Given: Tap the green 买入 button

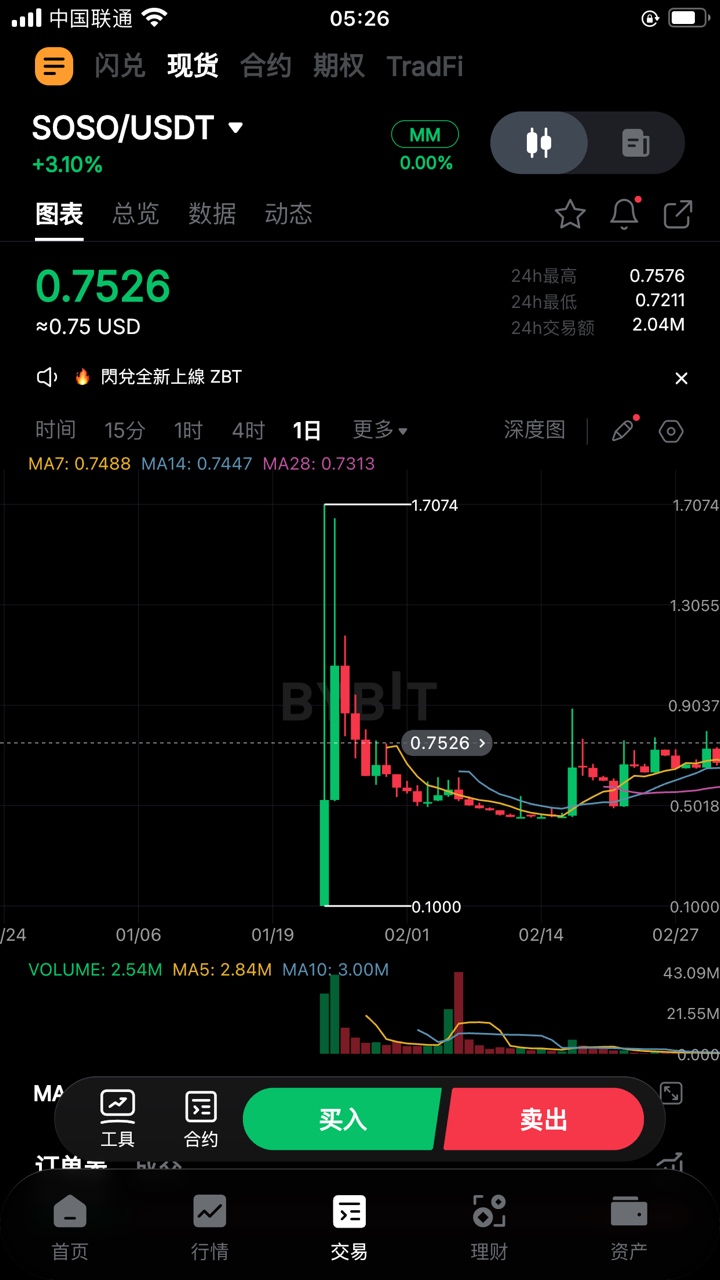Looking at the screenshot, I should (x=342, y=1119).
